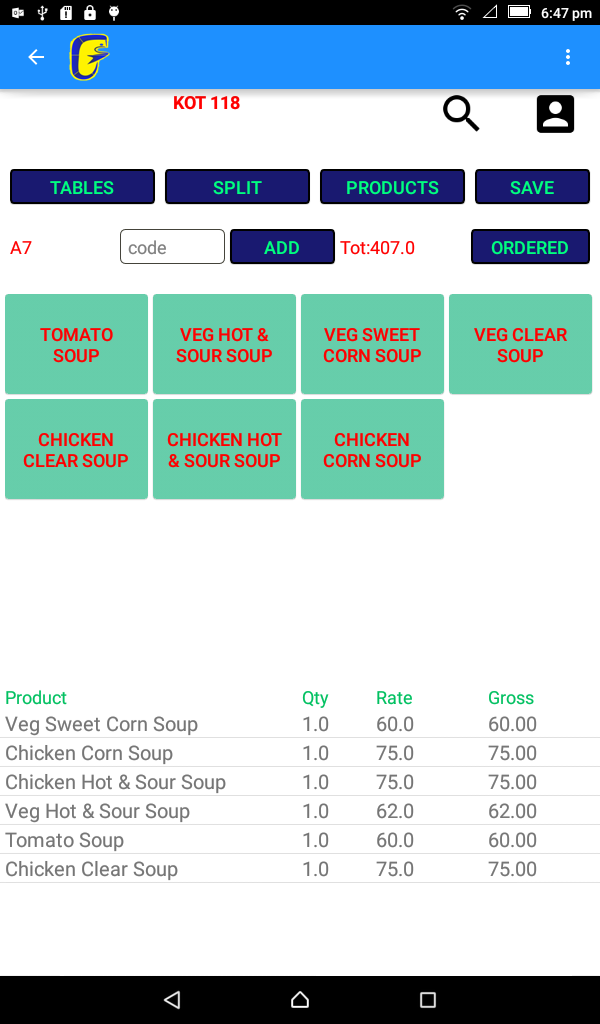Image resolution: width=600 pixels, height=1024 pixels.
Task: Open the customer profile icon
Action: (555, 114)
